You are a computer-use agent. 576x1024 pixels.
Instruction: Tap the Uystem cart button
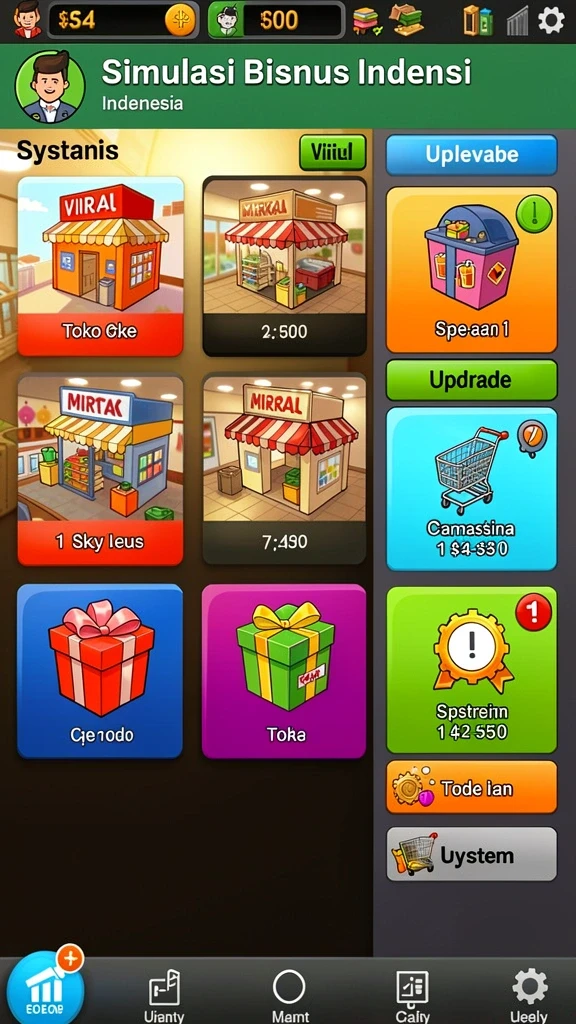[x=472, y=854]
